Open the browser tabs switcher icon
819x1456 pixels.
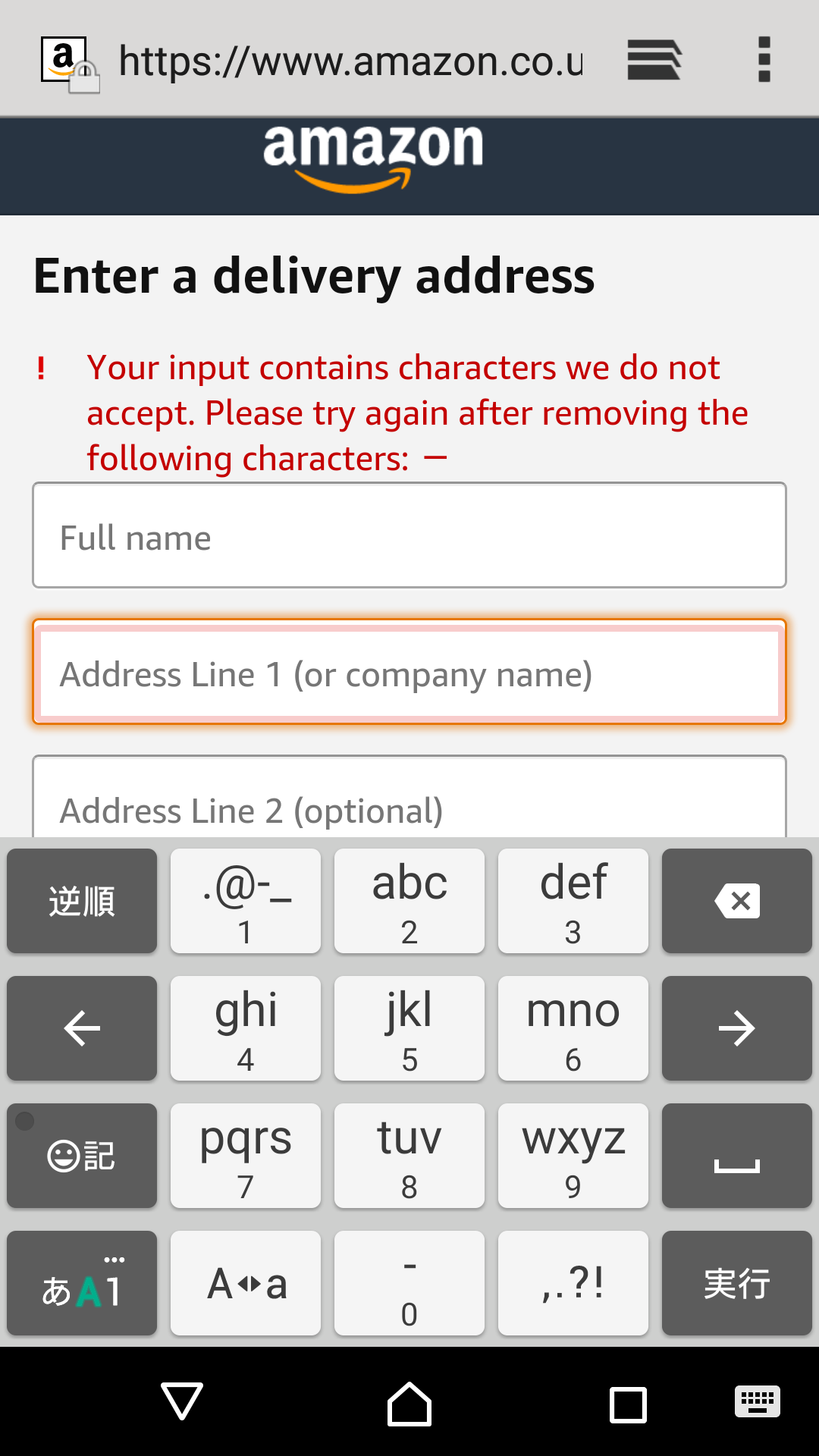tap(654, 60)
